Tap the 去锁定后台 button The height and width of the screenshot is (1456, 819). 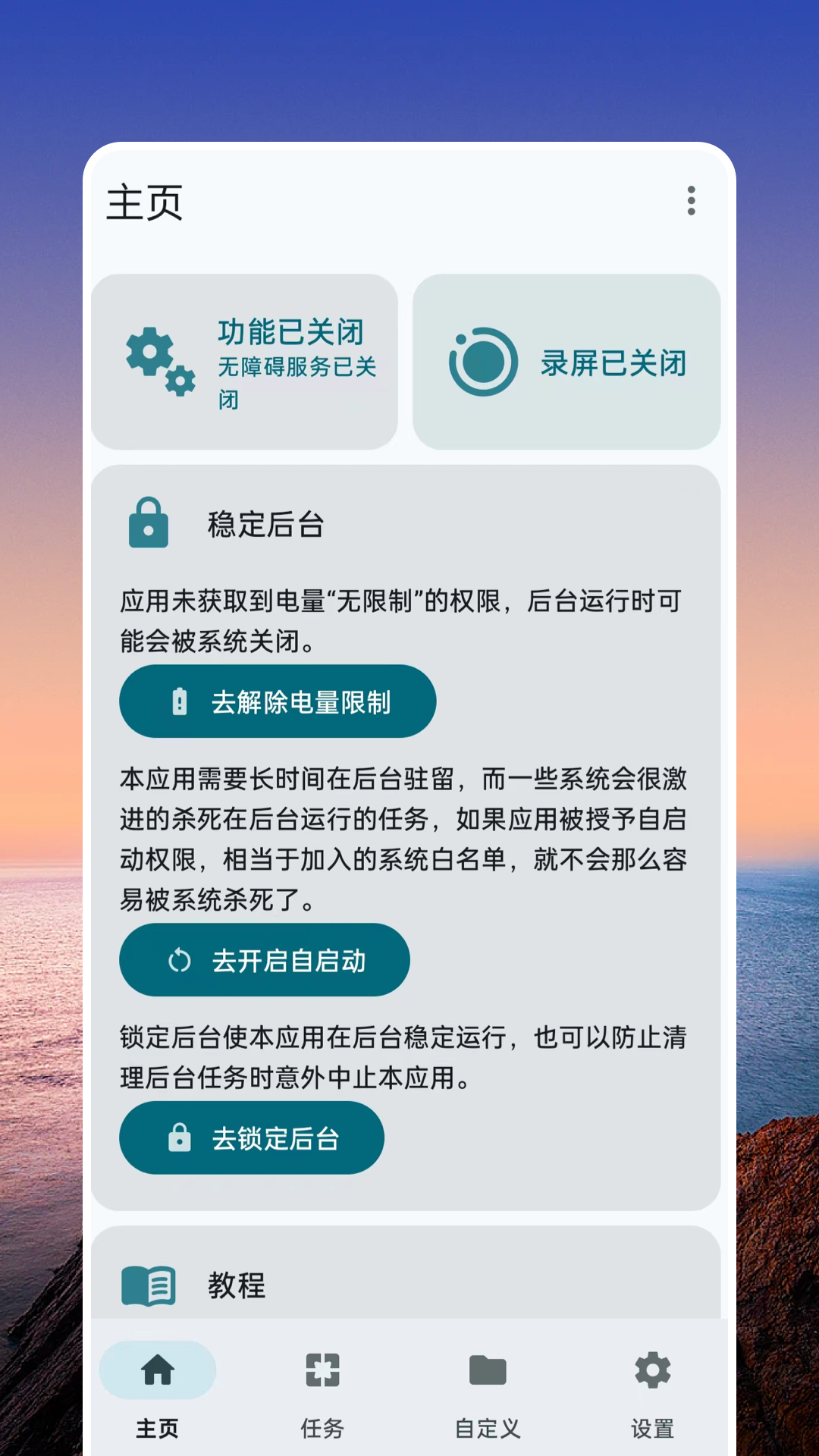(252, 1137)
